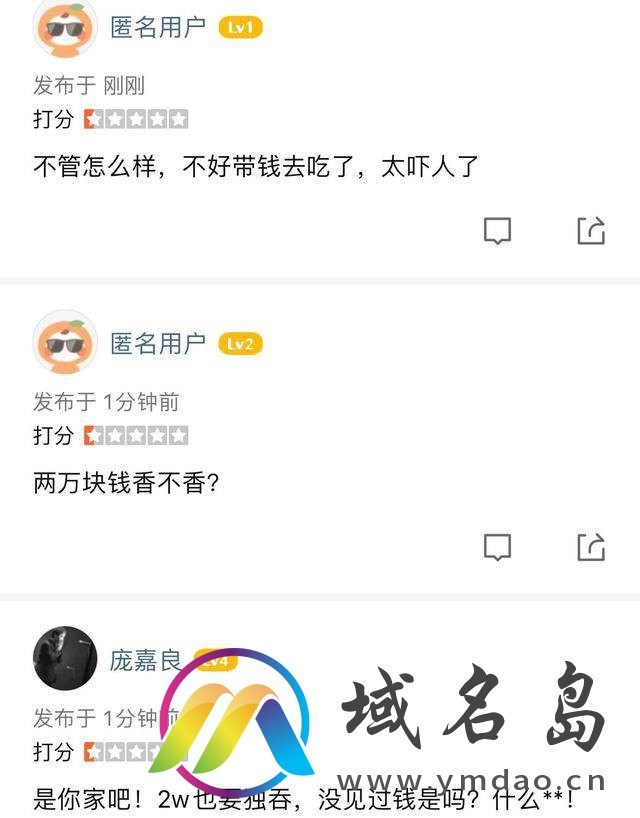Comment on review "不管怎么样,不好带钱去吃了"
Viewport: 640px width, 818px height.
pyautogui.click(x=497, y=231)
